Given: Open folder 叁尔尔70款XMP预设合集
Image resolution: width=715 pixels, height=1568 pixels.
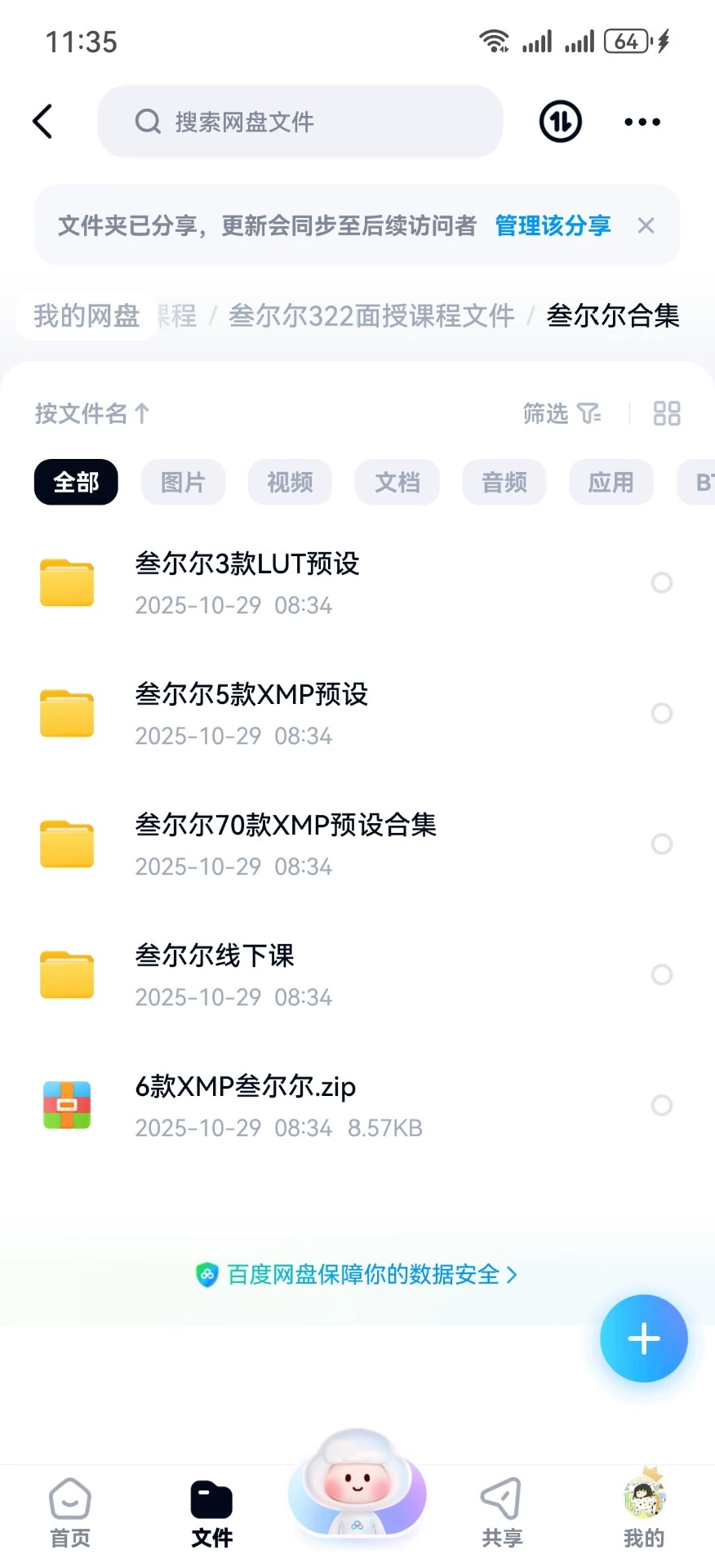Looking at the screenshot, I should [x=286, y=843].
